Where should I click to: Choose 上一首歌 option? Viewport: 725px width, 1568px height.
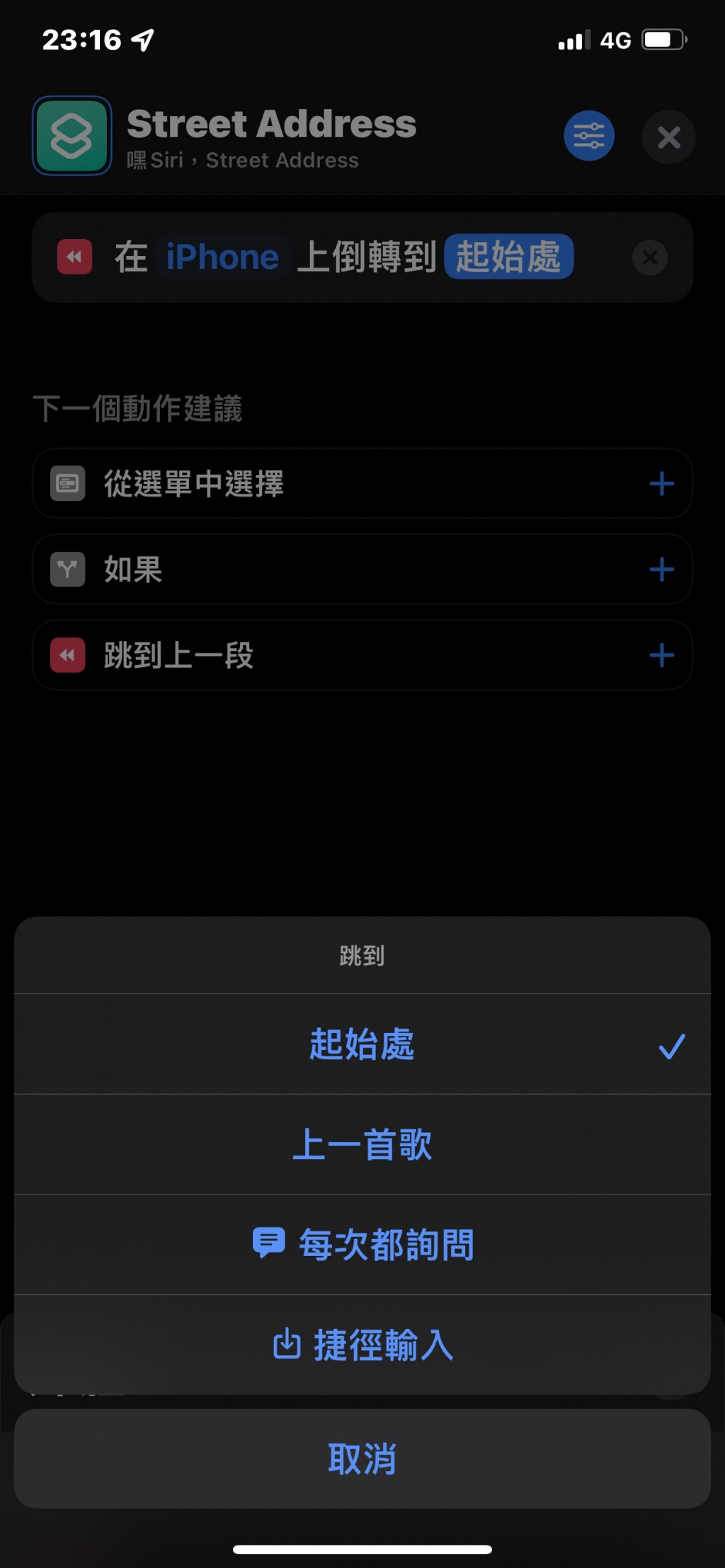pos(362,1144)
